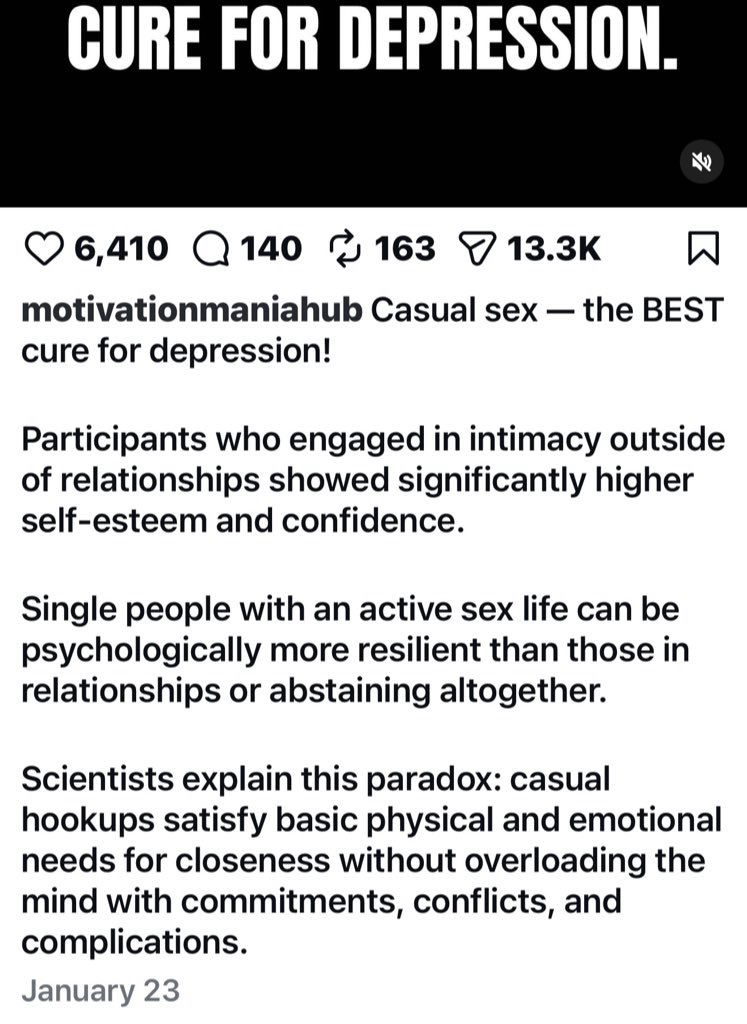The image size is (747, 1024).
Task: Share this post via send icon
Action: coord(478,249)
